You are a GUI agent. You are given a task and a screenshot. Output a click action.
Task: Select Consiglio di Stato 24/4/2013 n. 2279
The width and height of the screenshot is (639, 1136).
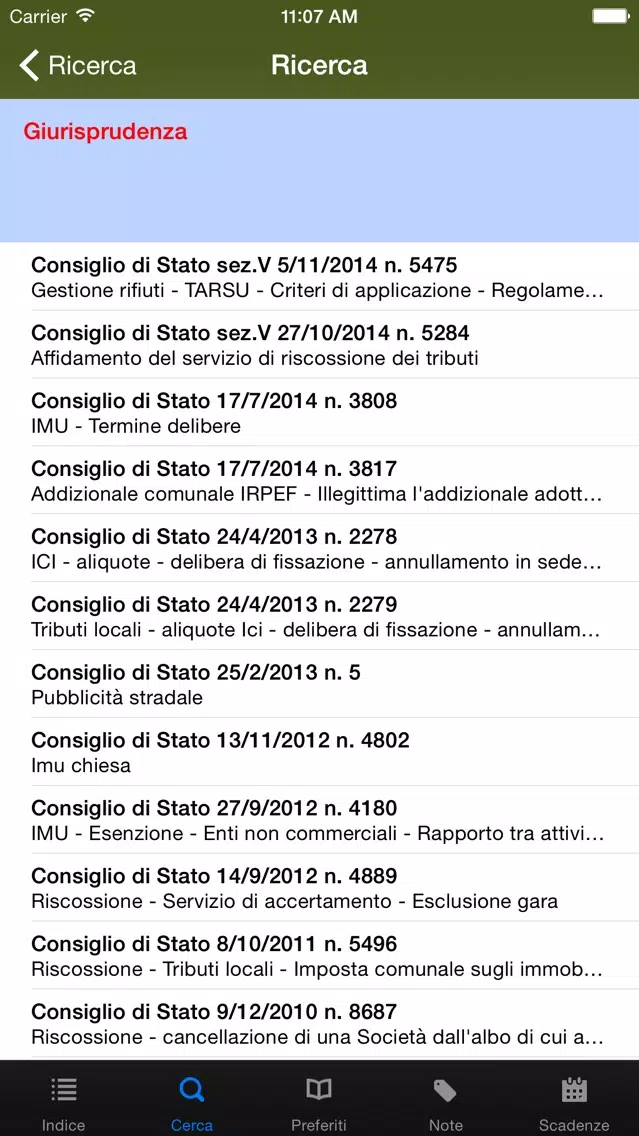(x=320, y=617)
